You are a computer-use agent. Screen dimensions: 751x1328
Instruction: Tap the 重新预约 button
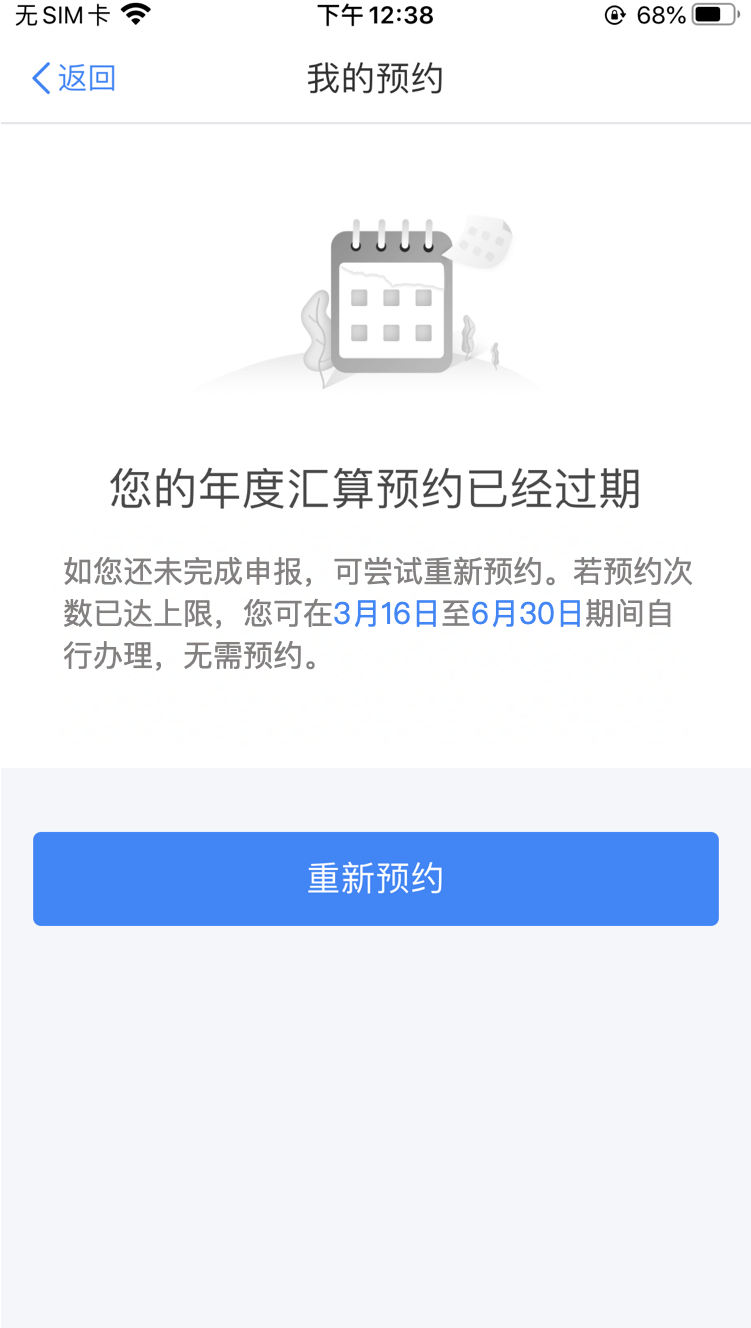coord(375,879)
